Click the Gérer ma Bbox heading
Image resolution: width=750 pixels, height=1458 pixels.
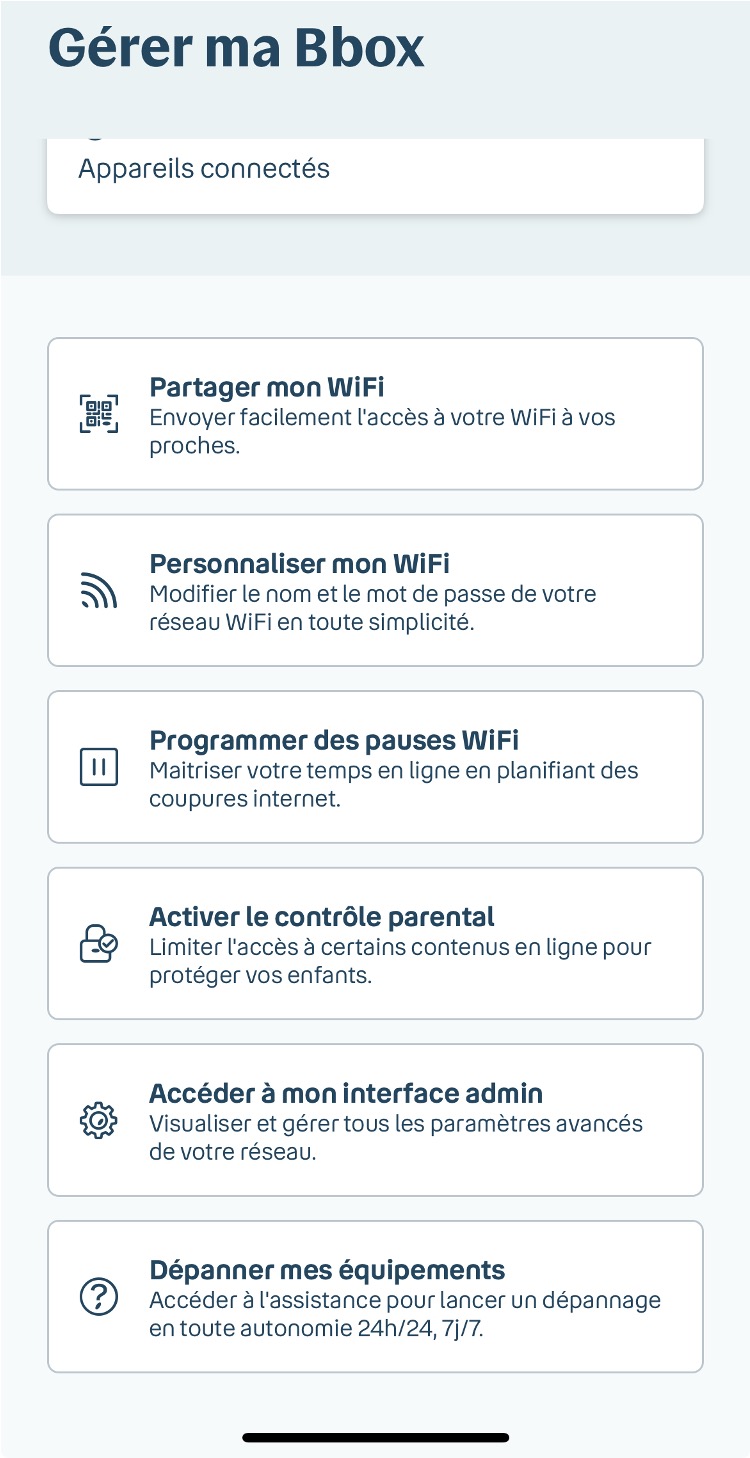[x=237, y=48]
